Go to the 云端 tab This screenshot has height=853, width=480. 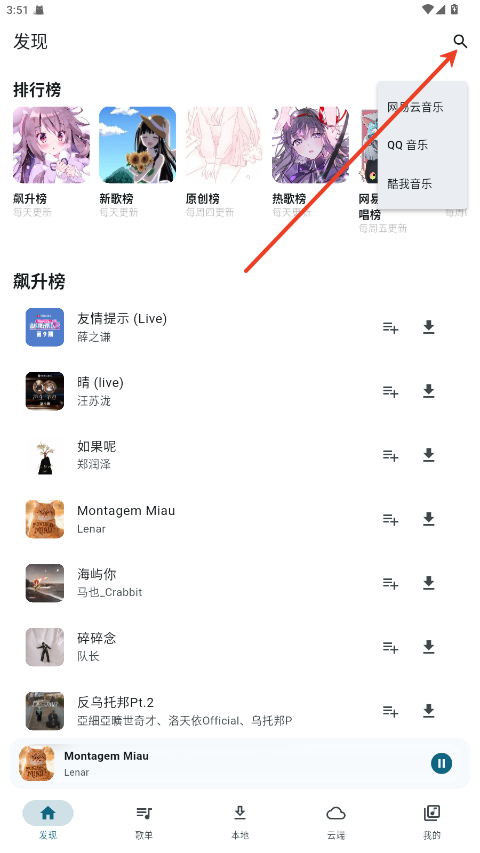click(x=336, y=822)
